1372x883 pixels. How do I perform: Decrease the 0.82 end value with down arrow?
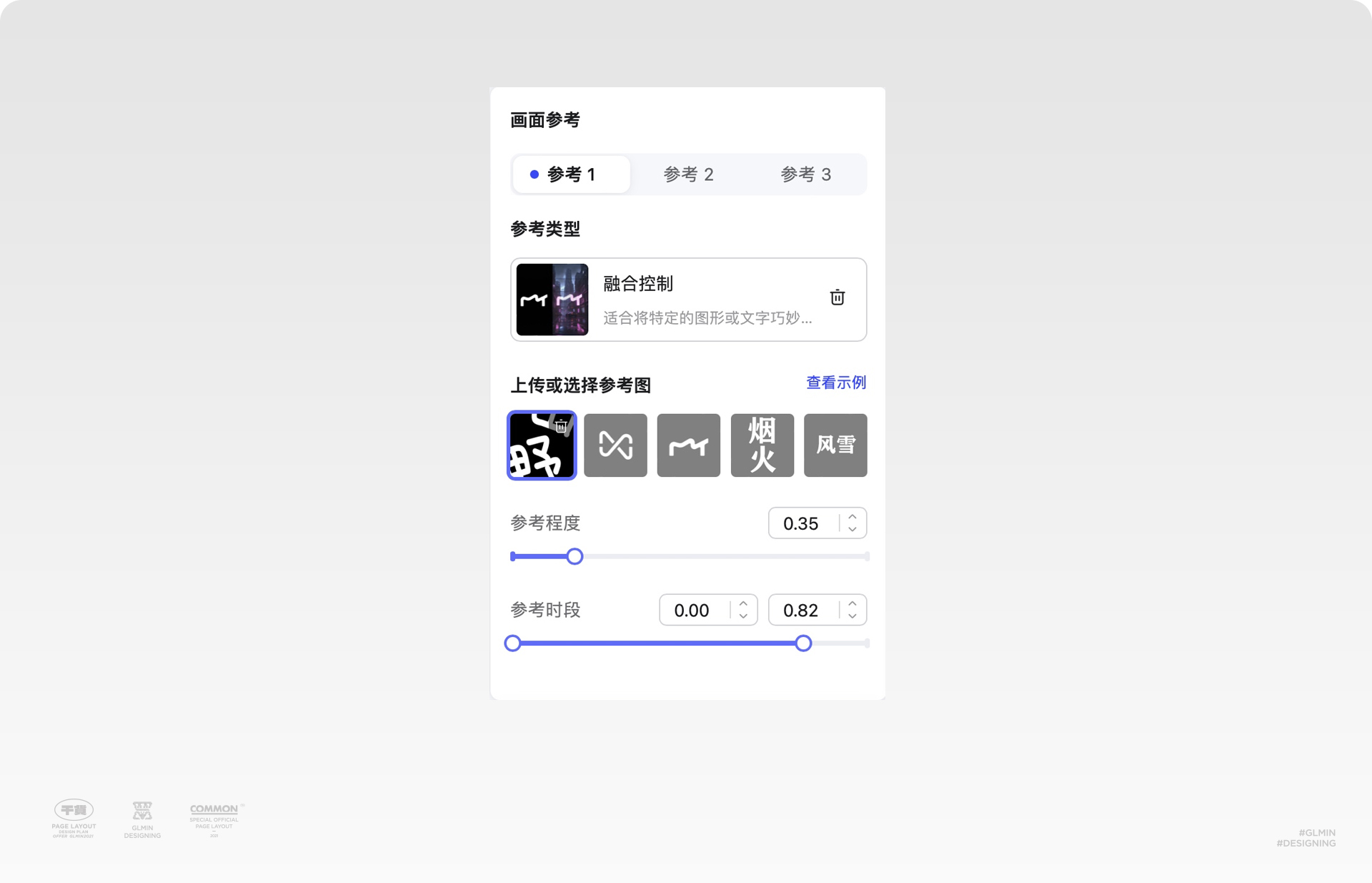pos(852,616)
